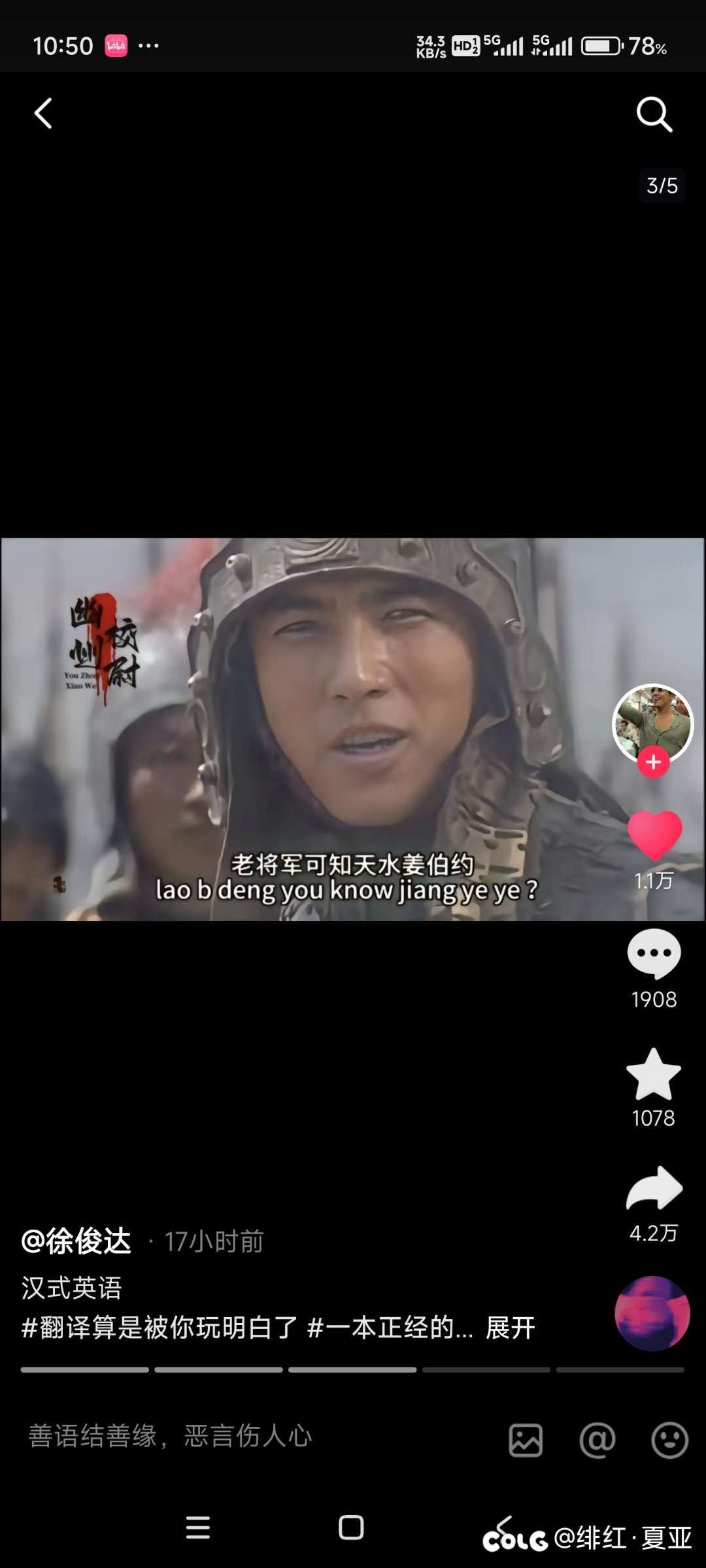Go back using the top-left arrow
The width and height of the screenshot is (706, 1568).
[x=43, y=114]
